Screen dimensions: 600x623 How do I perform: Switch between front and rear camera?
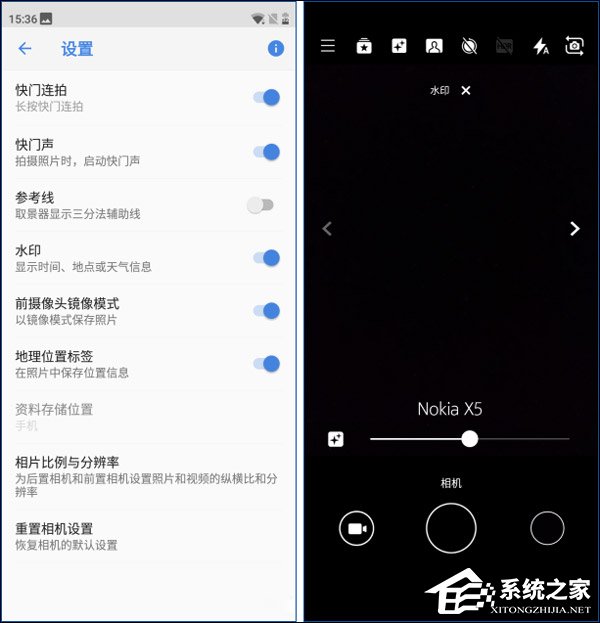pyautogui.click(x=574, y=46)
